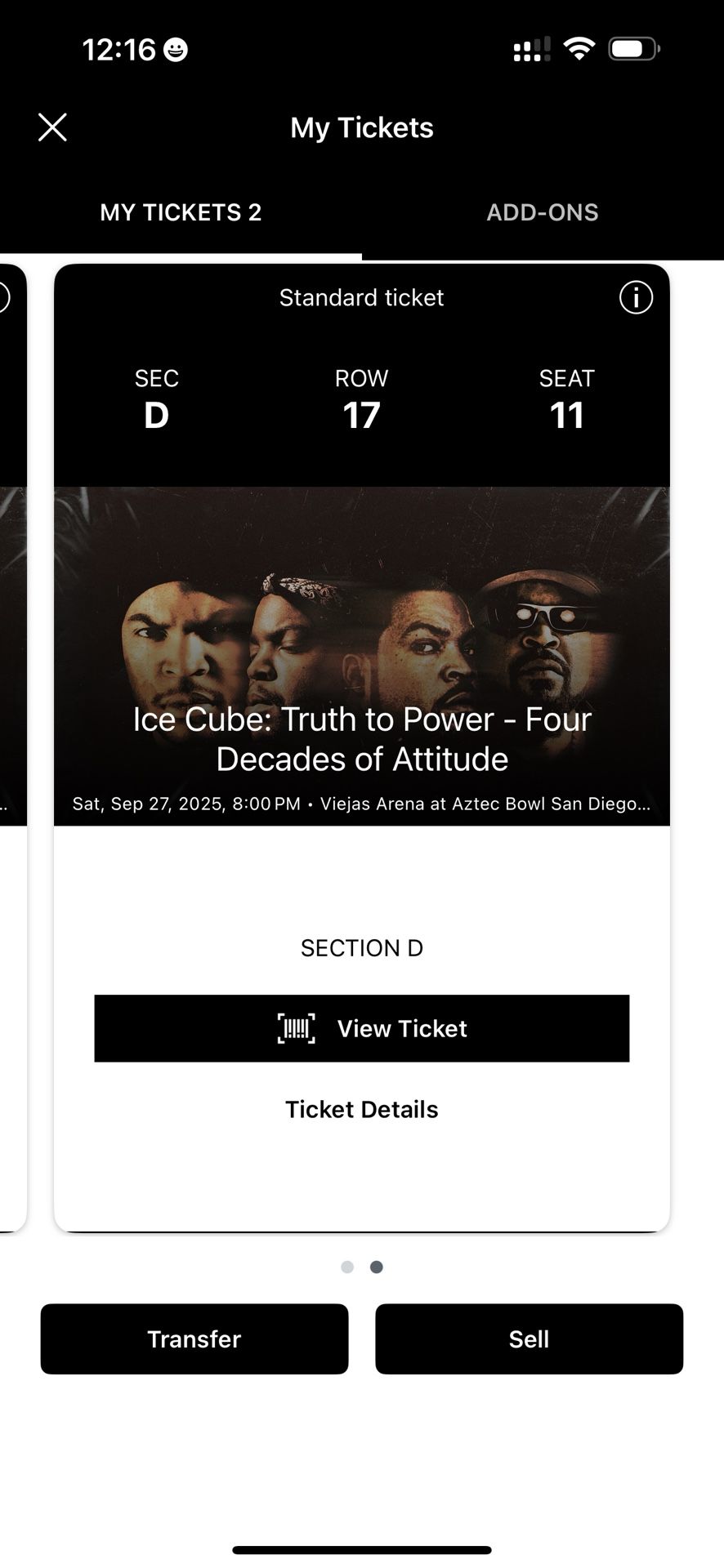
Task: Open Ticket Details
Action: (362, 1109)
